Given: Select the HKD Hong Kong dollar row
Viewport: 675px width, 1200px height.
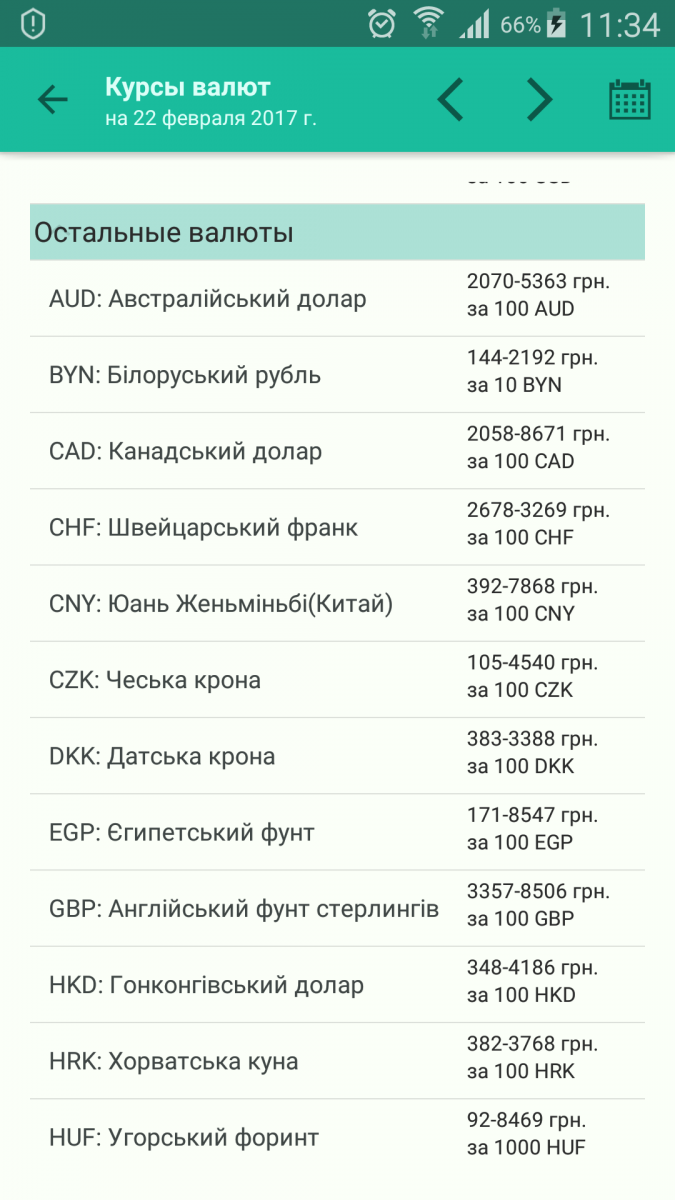Looking at the screenshot, I should [337, 984].
